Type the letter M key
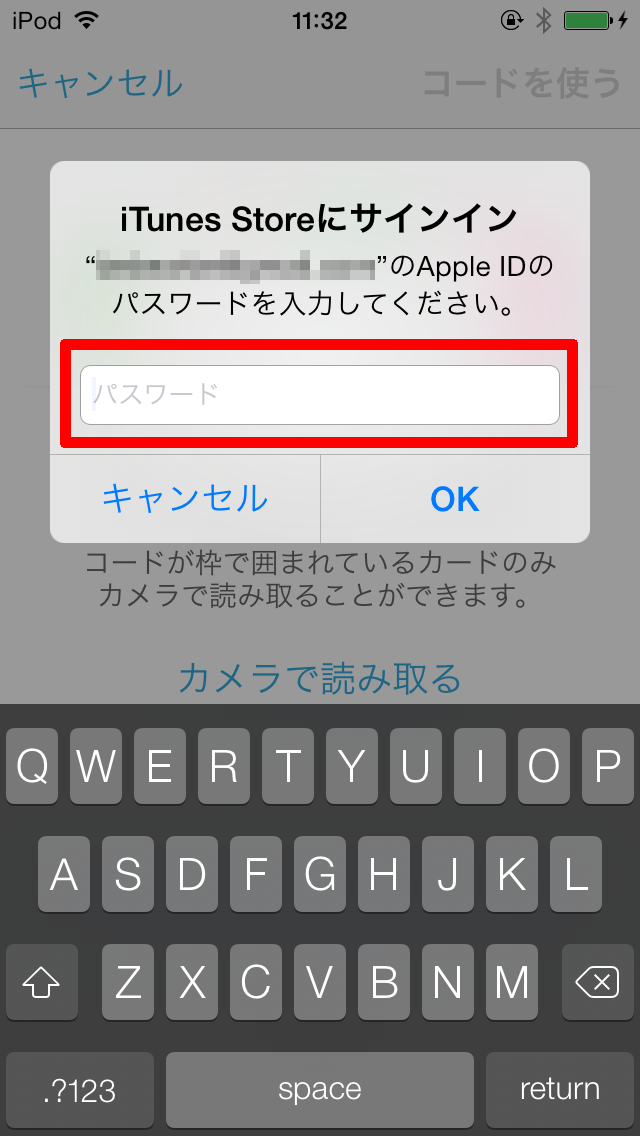The height and width of the screenshot is (1136, 640). [512, 984]
